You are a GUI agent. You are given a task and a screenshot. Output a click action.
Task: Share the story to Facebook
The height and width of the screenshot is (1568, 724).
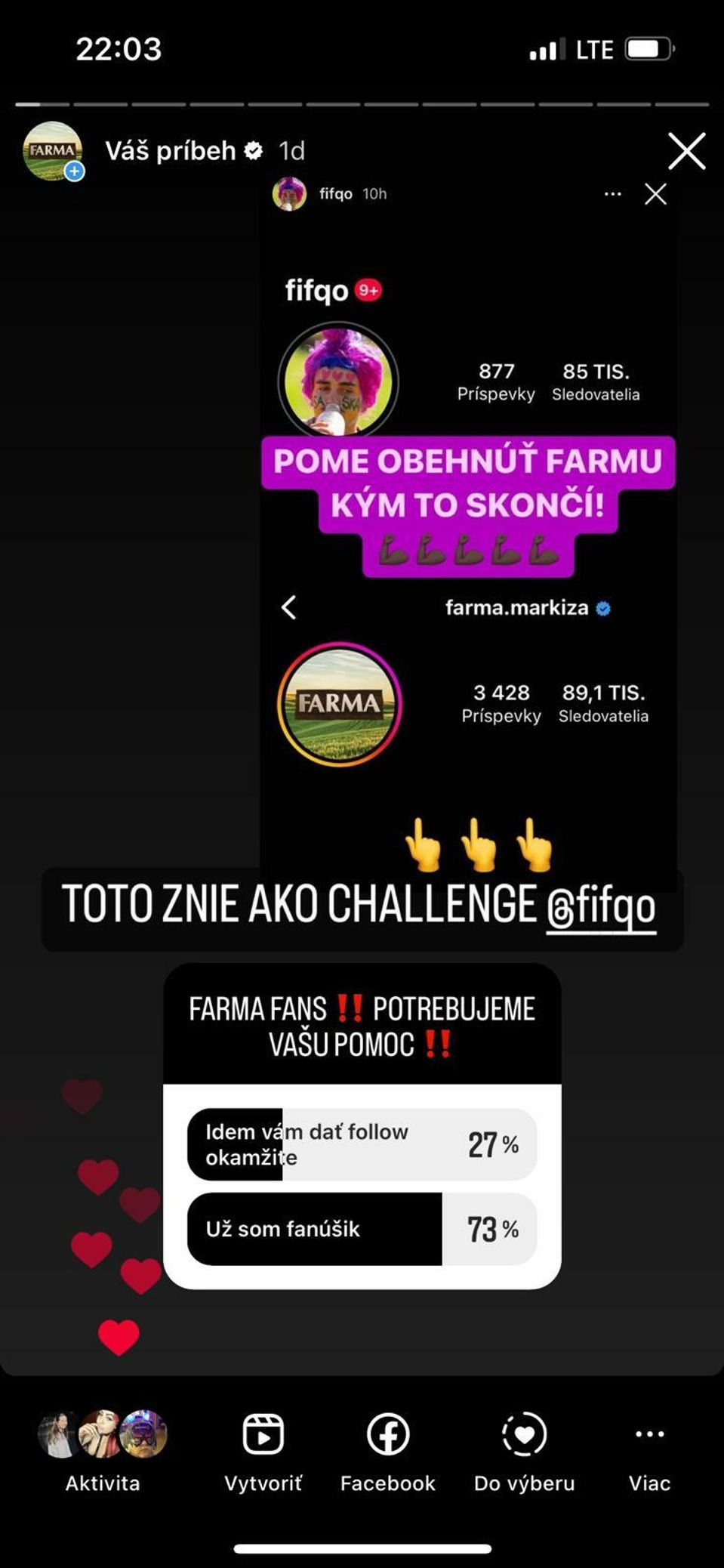coord(387,1450)
